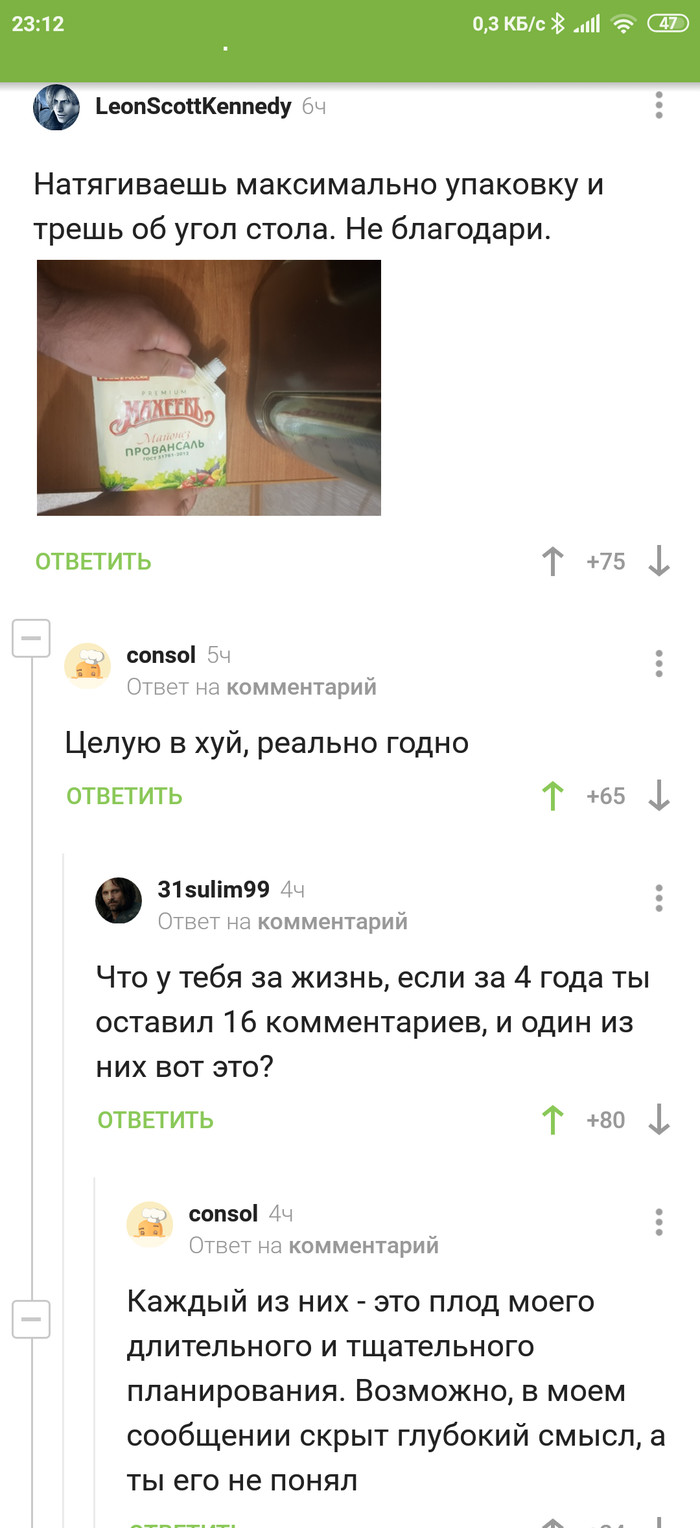Screen dimensions: 700x1528
Task: Upvote LeonScottKennedy's comment
Action: point(552,562)
